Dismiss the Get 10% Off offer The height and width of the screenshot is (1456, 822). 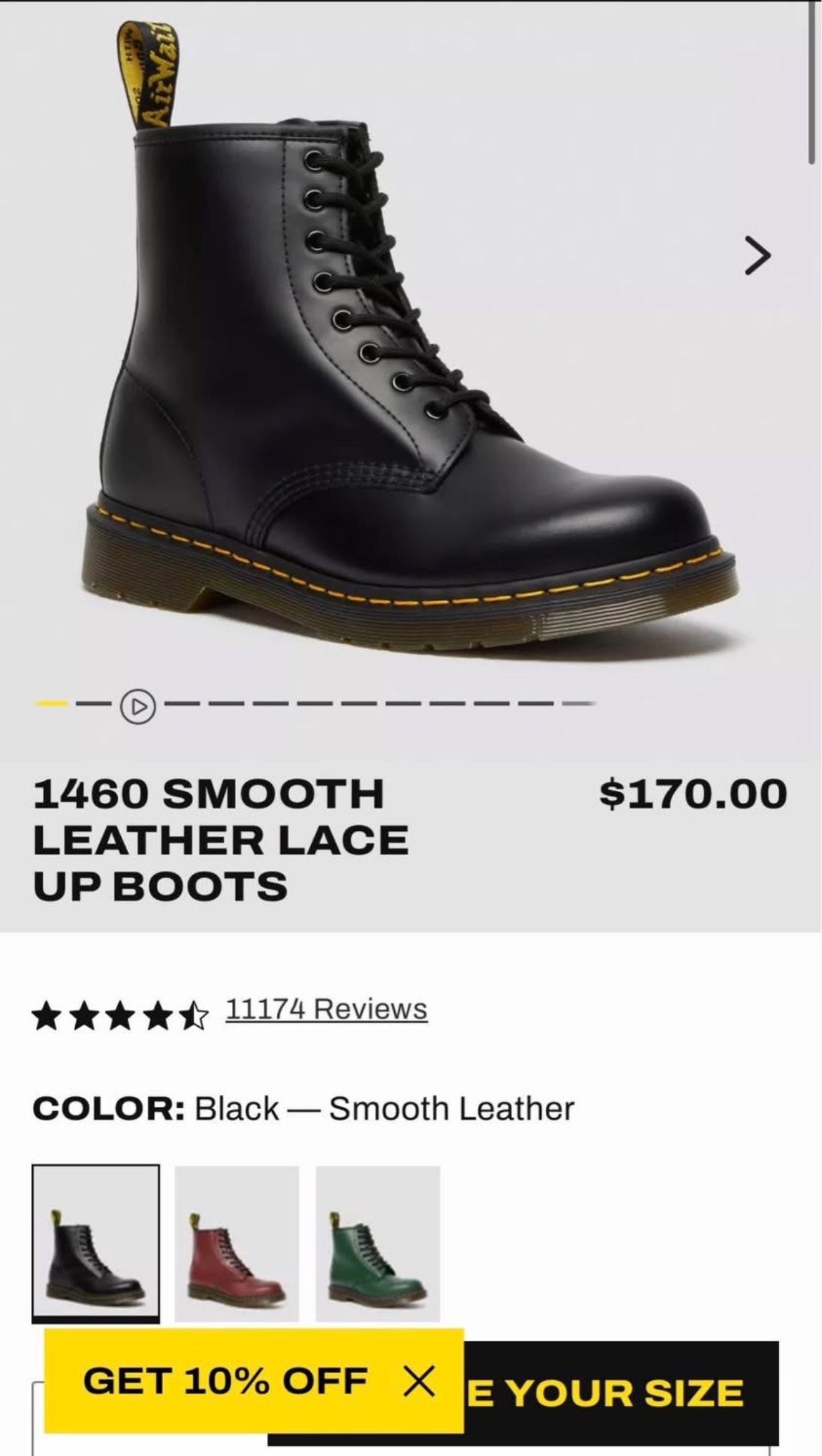[x=419, y=1382]
